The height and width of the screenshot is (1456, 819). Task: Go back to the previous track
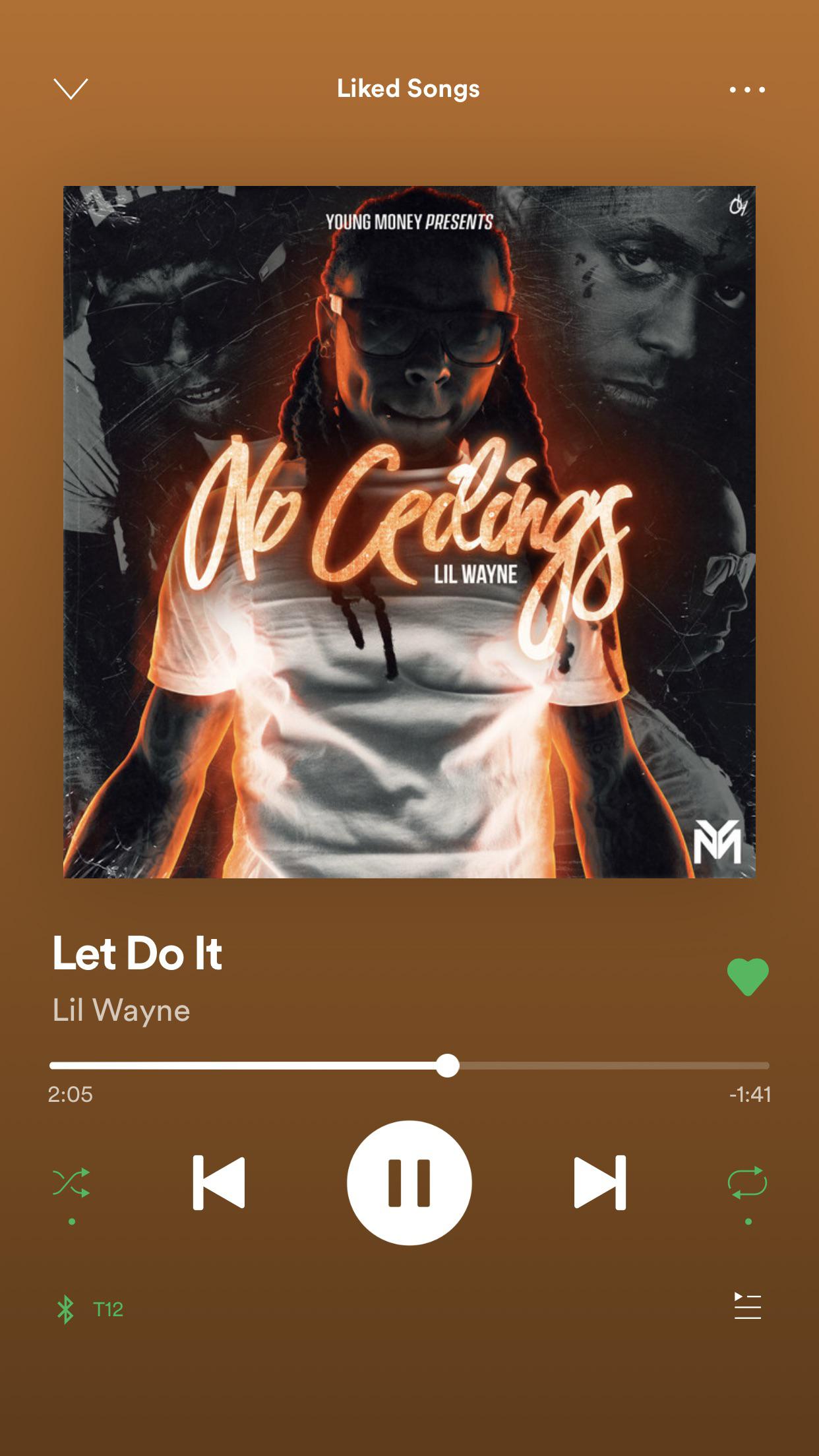coord(218,1184)
